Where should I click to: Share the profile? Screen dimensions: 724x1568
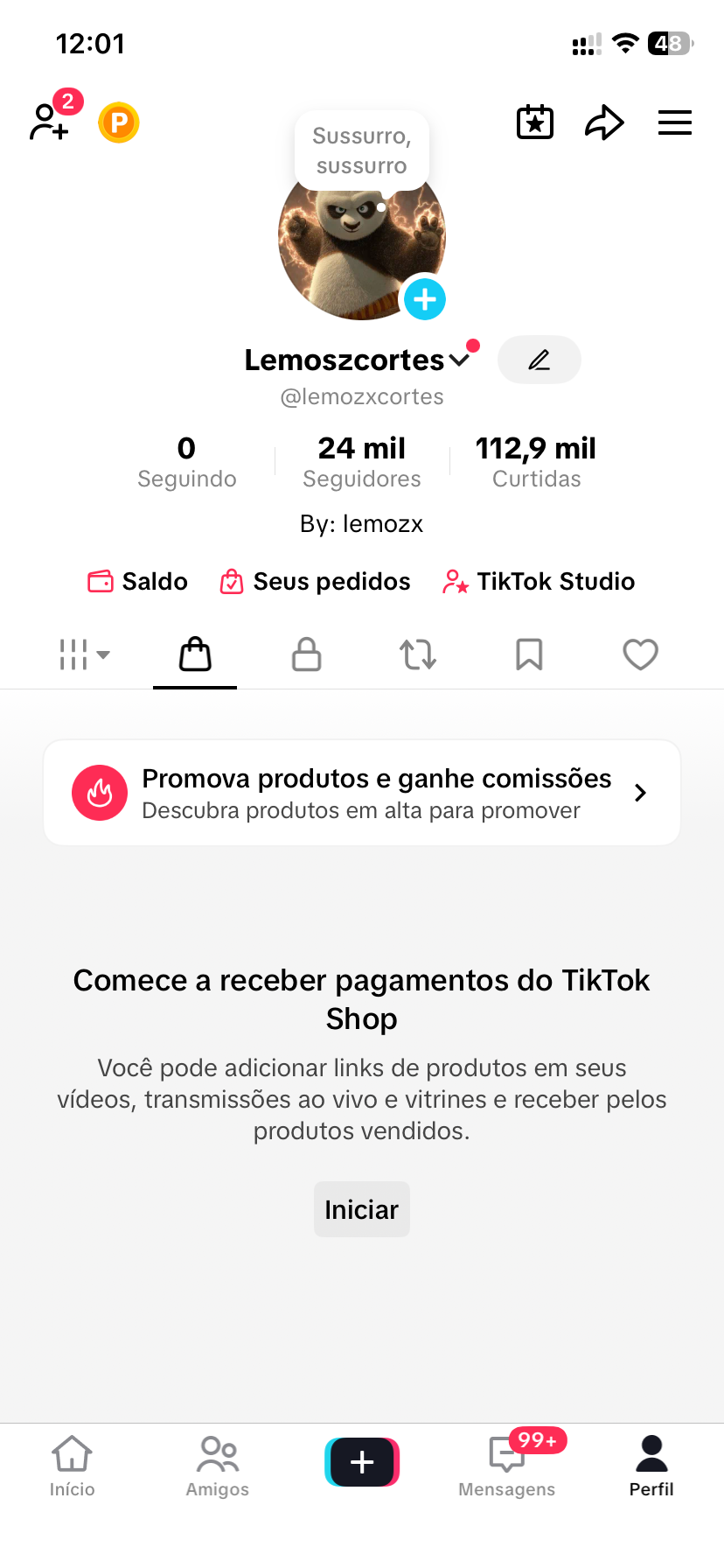pyautogui.click(x=604, y=122)
